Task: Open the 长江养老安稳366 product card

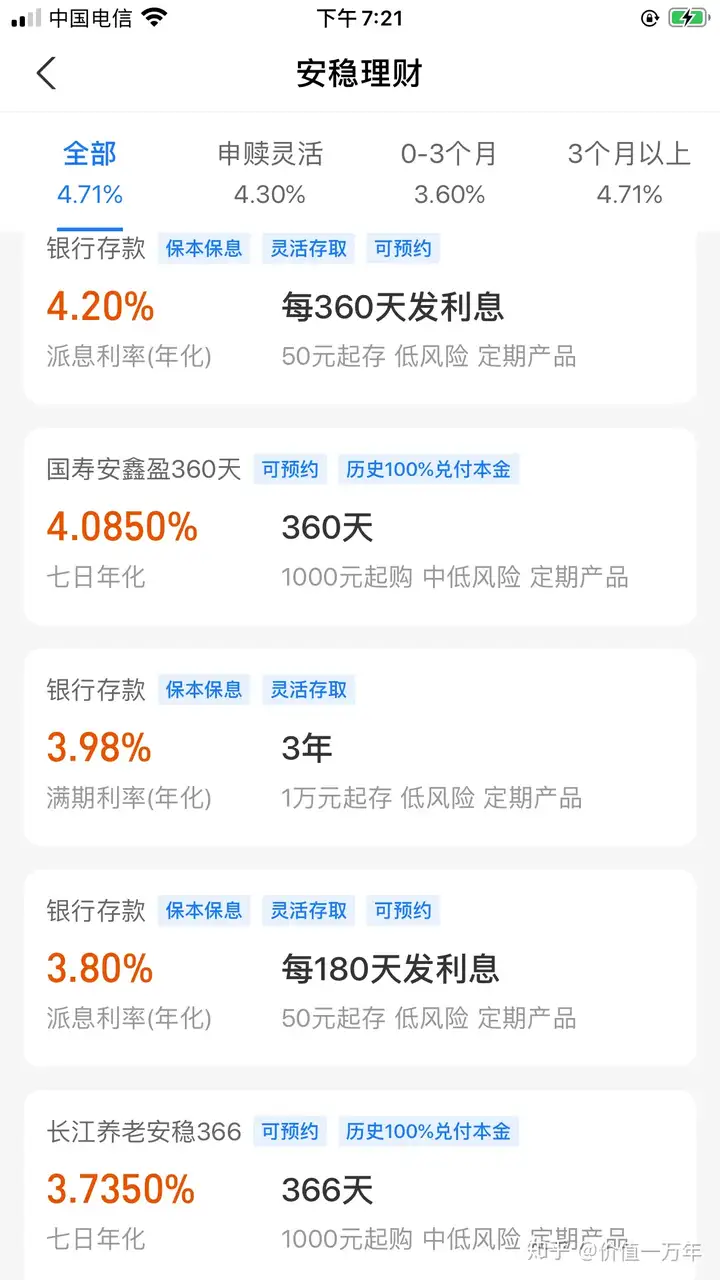Action: (360, 1185)
